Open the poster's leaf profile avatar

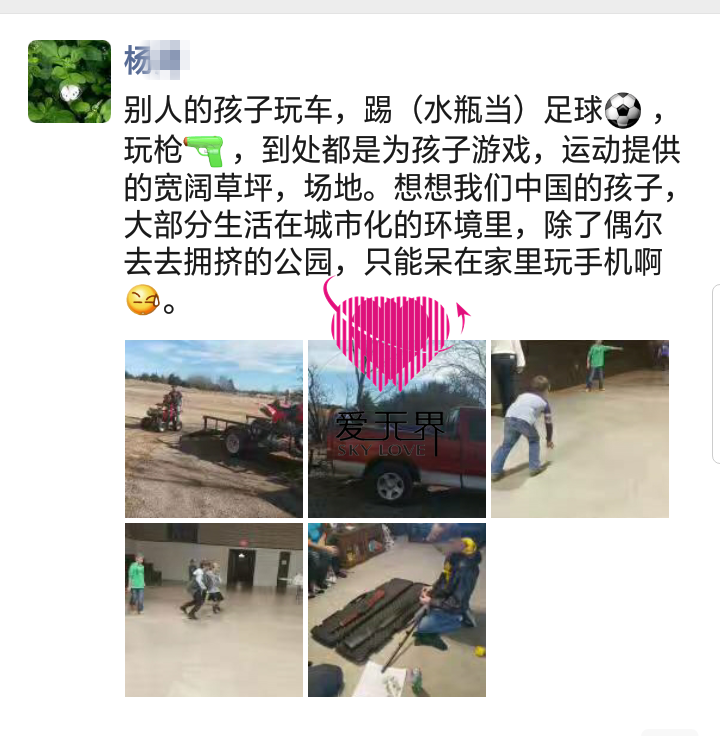point(69,81)
